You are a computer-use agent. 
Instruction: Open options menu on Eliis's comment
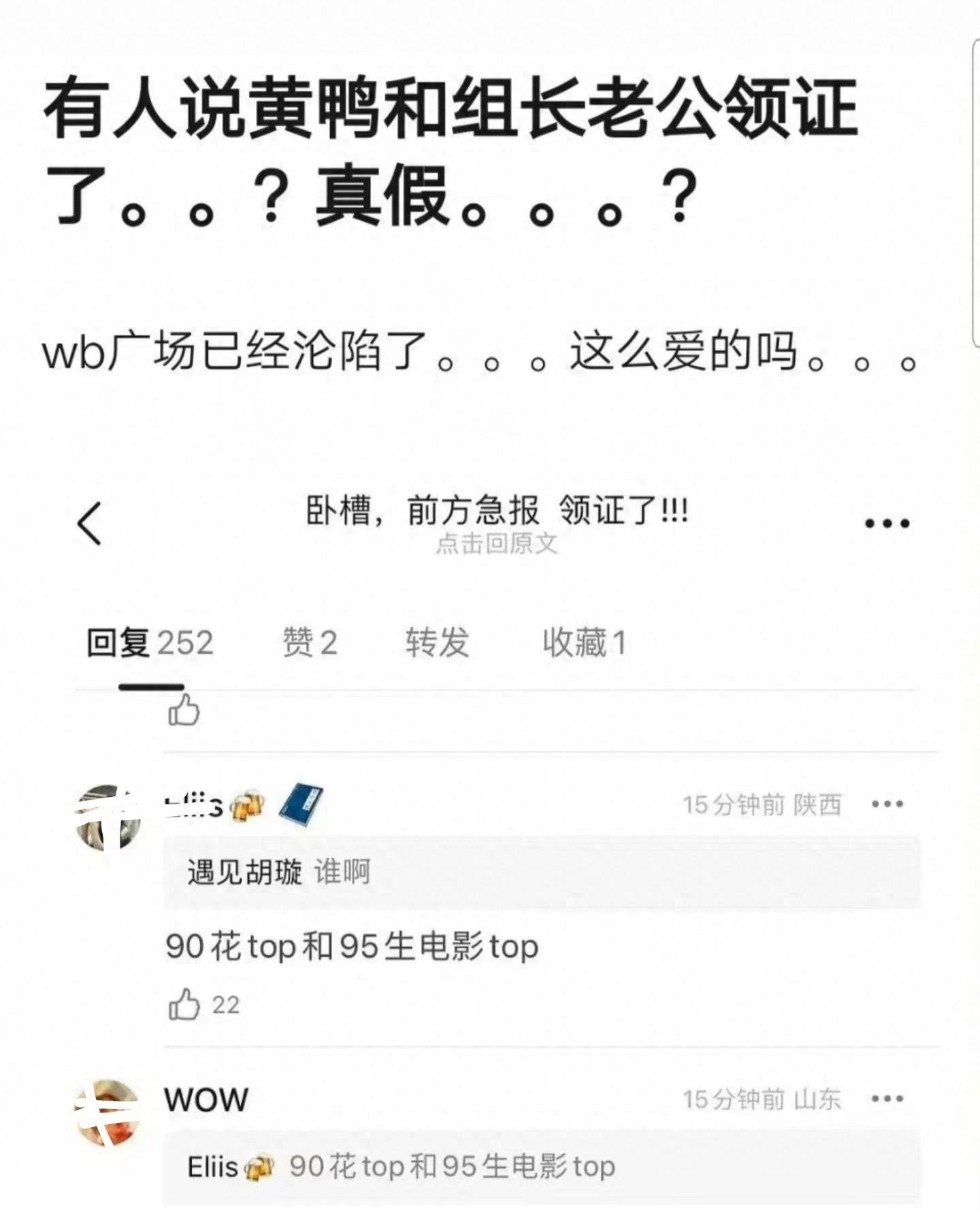(x=886, y=804)
